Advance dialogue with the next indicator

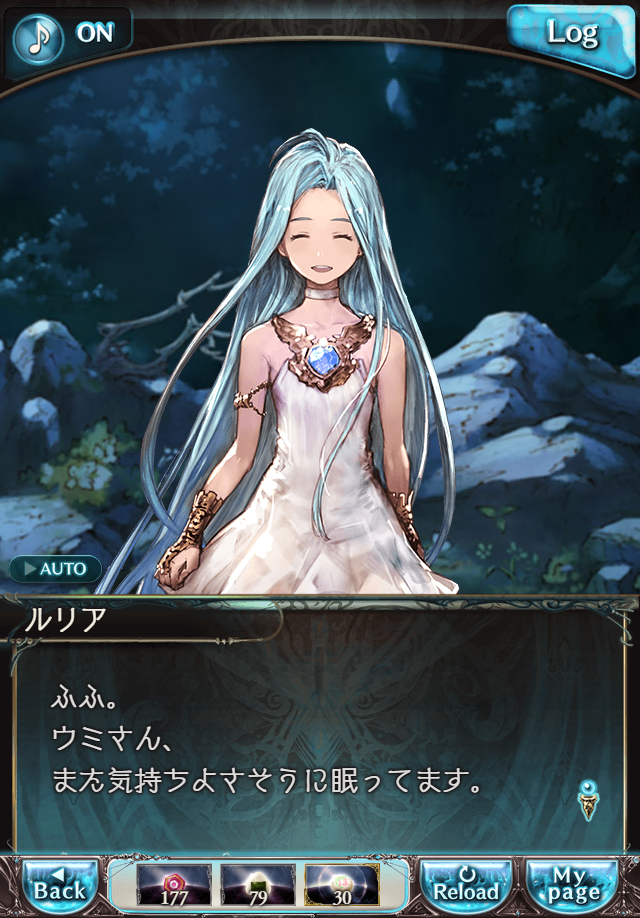point(587,798)
